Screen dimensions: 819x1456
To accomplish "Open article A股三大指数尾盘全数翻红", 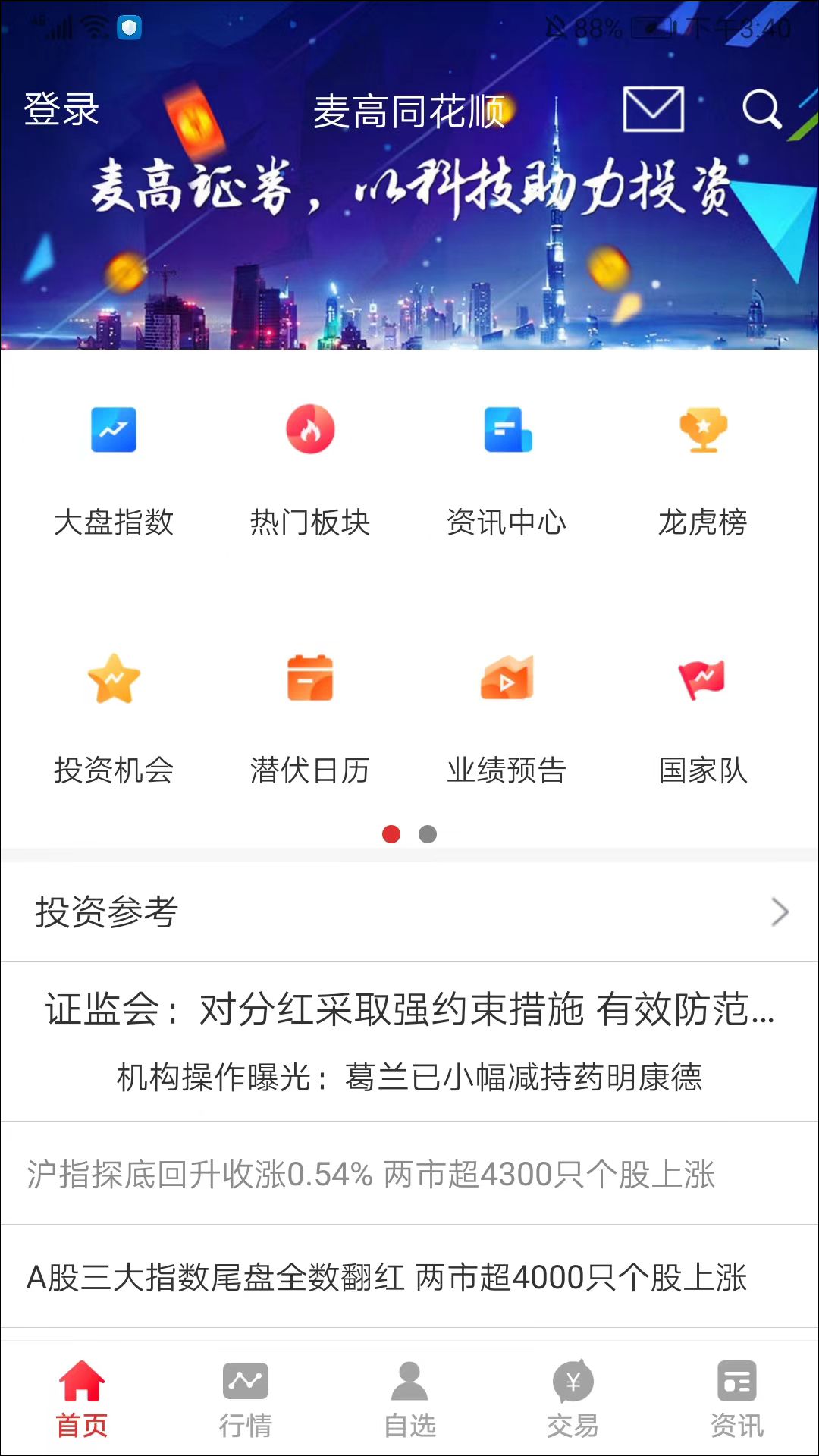I will point(387,1277).
